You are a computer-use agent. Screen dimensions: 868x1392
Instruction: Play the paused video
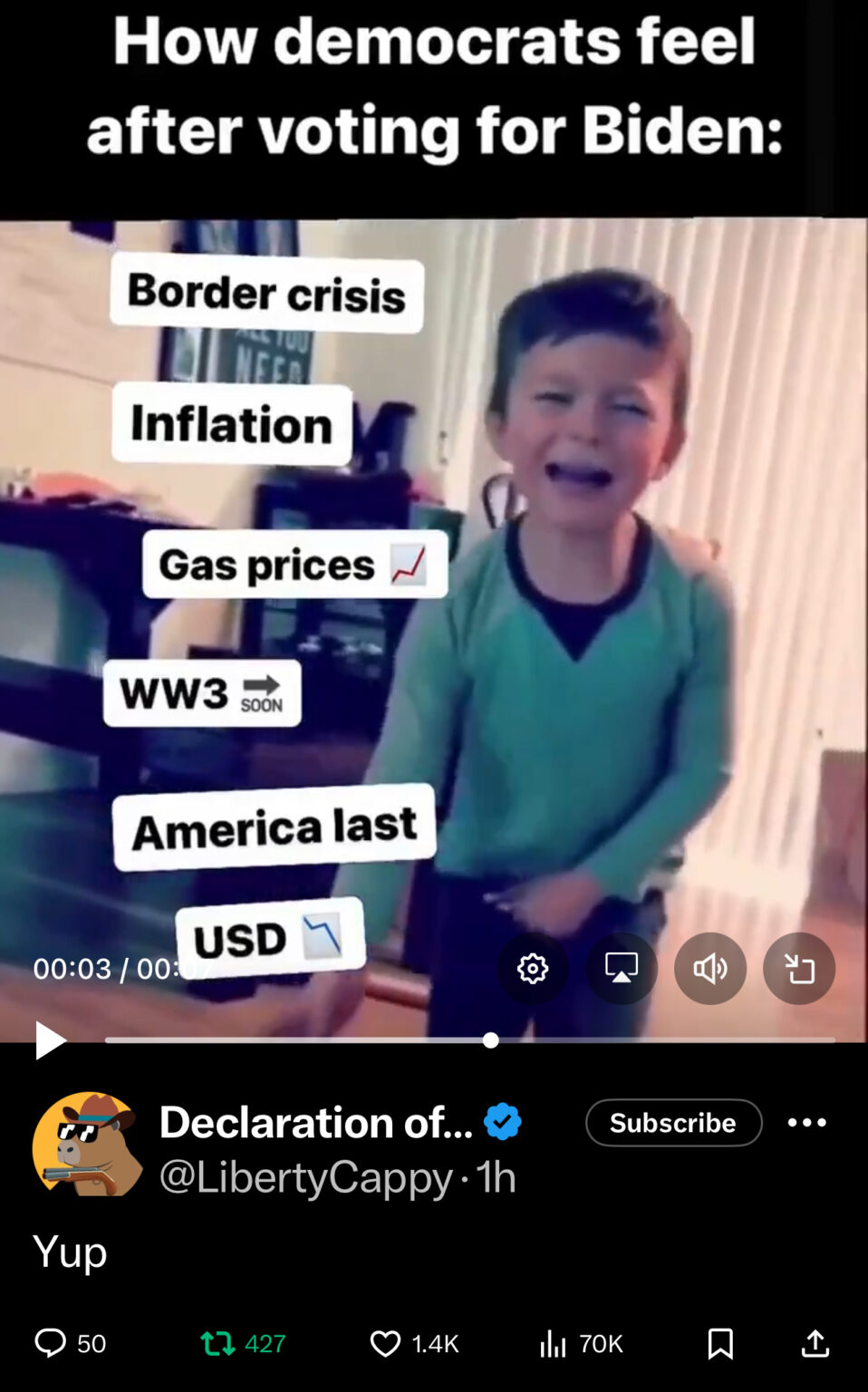pyautogui.click(x=50, y=1039)
